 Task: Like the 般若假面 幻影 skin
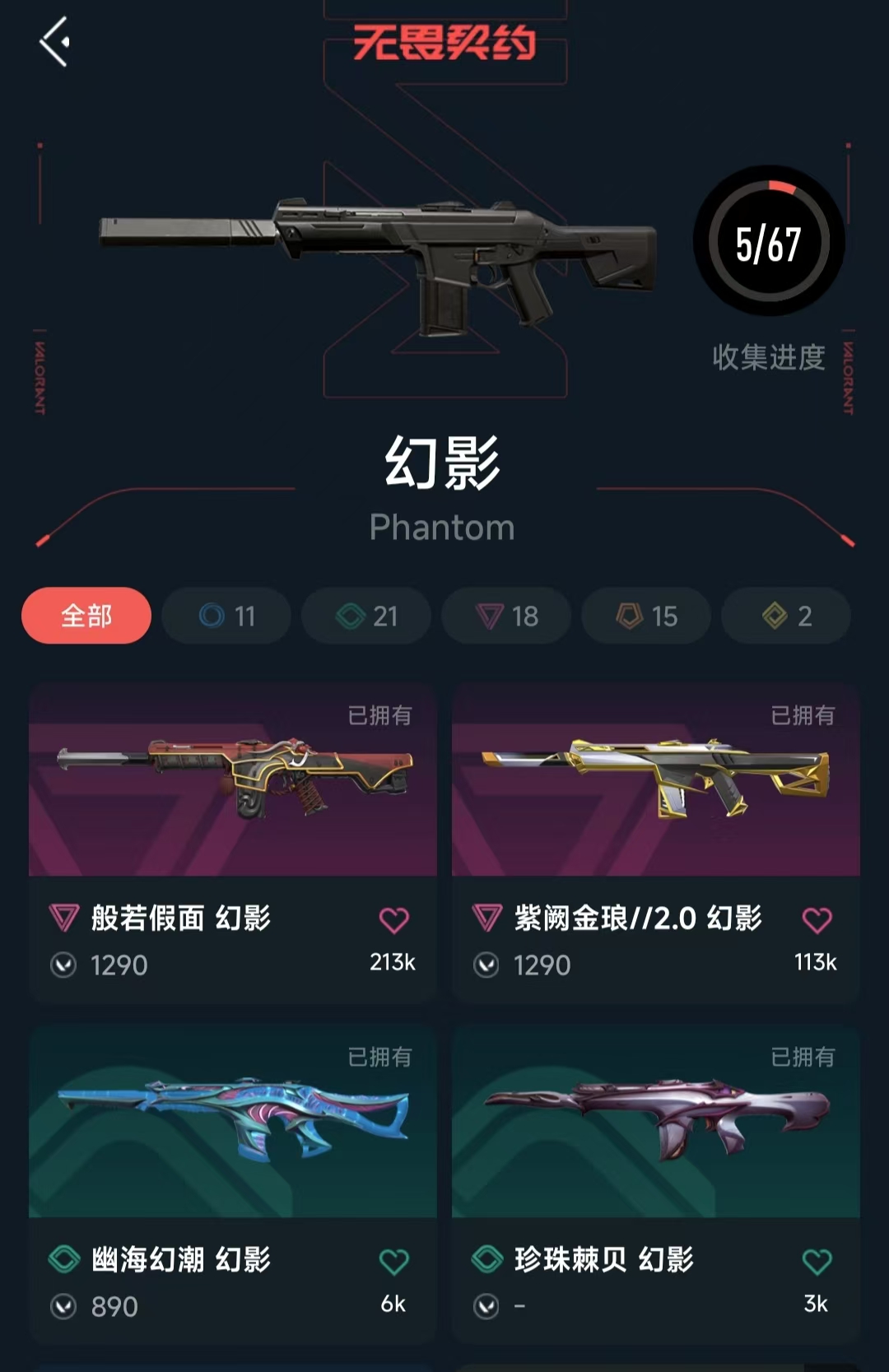(393, 920)
